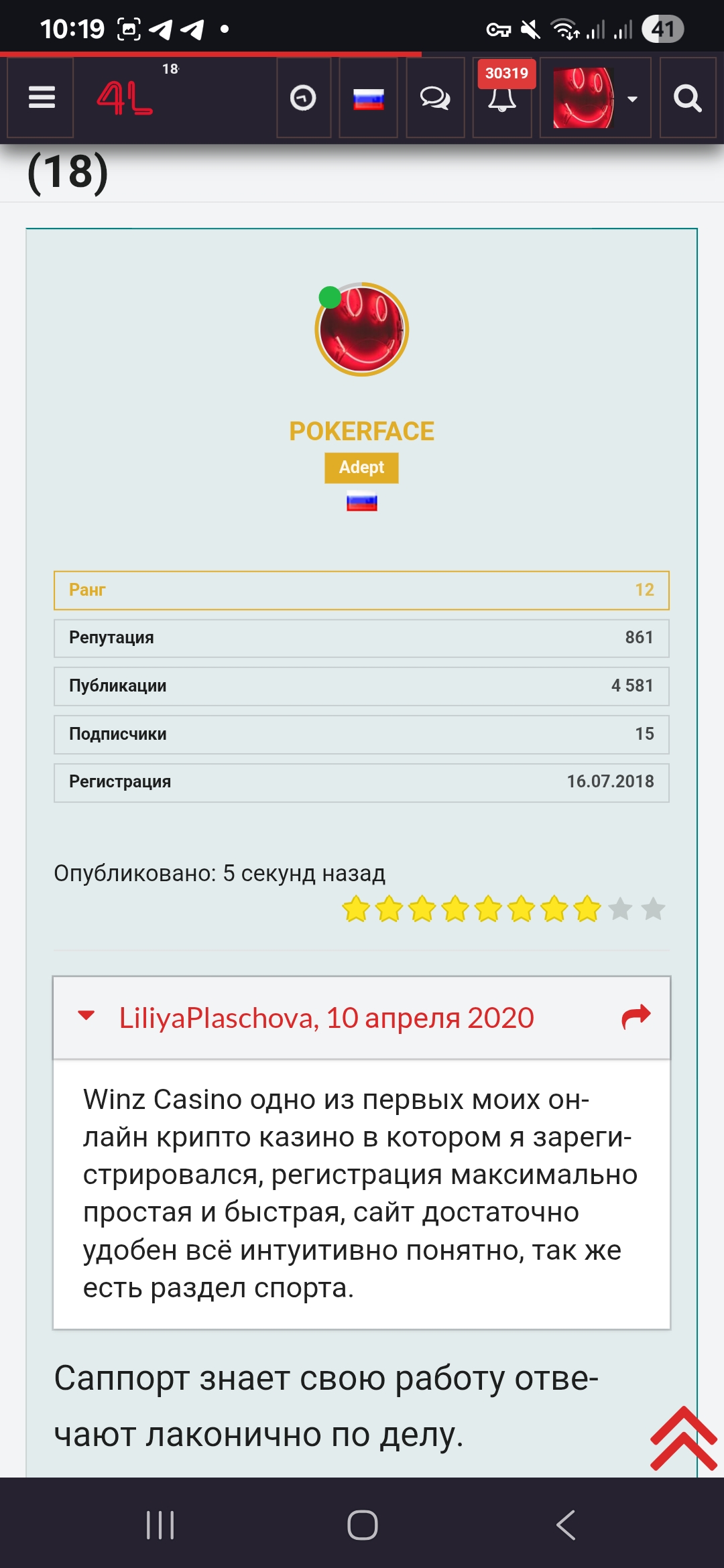Open the chat messages icon
This screenshot has height=1568, width=724.
(435, 98)
